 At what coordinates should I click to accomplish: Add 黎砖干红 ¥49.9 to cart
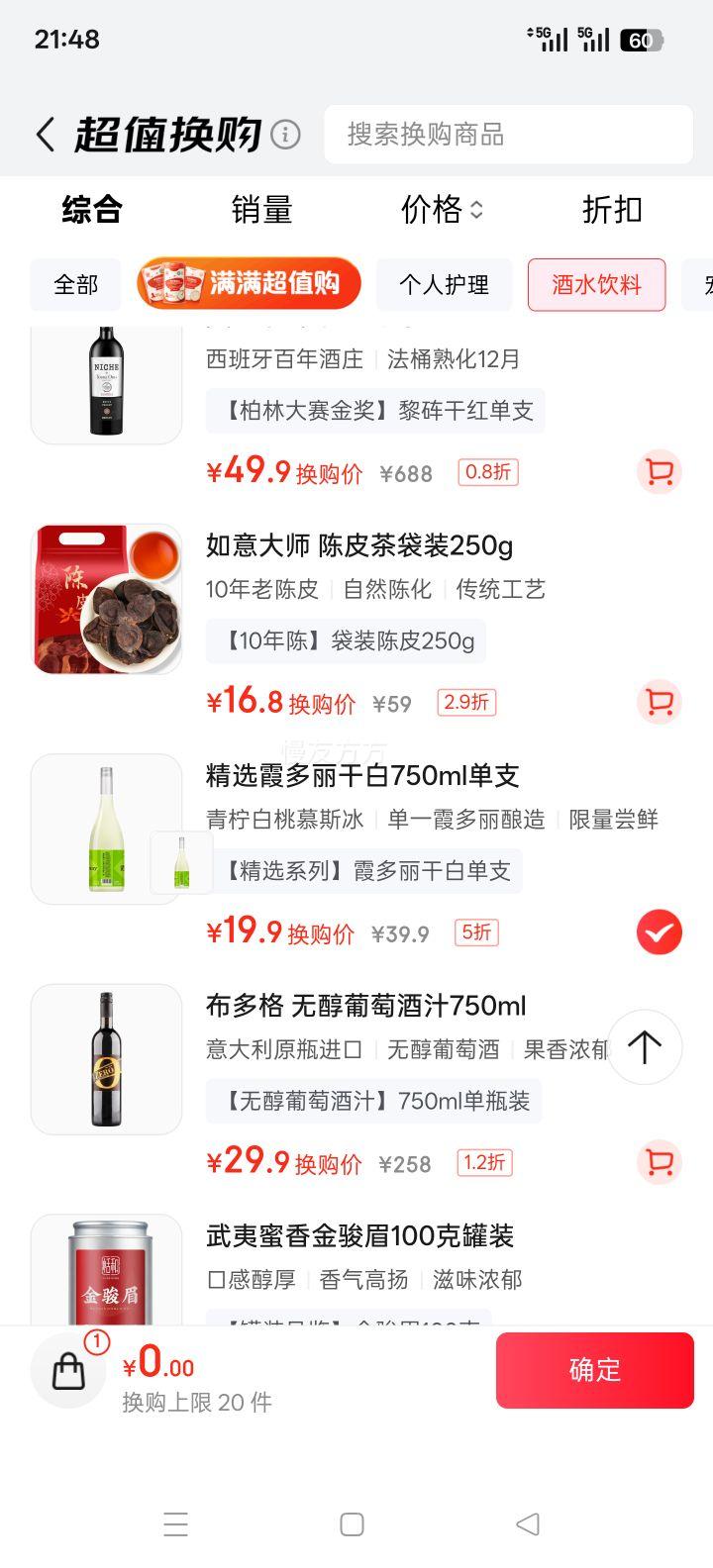point(659,472)
